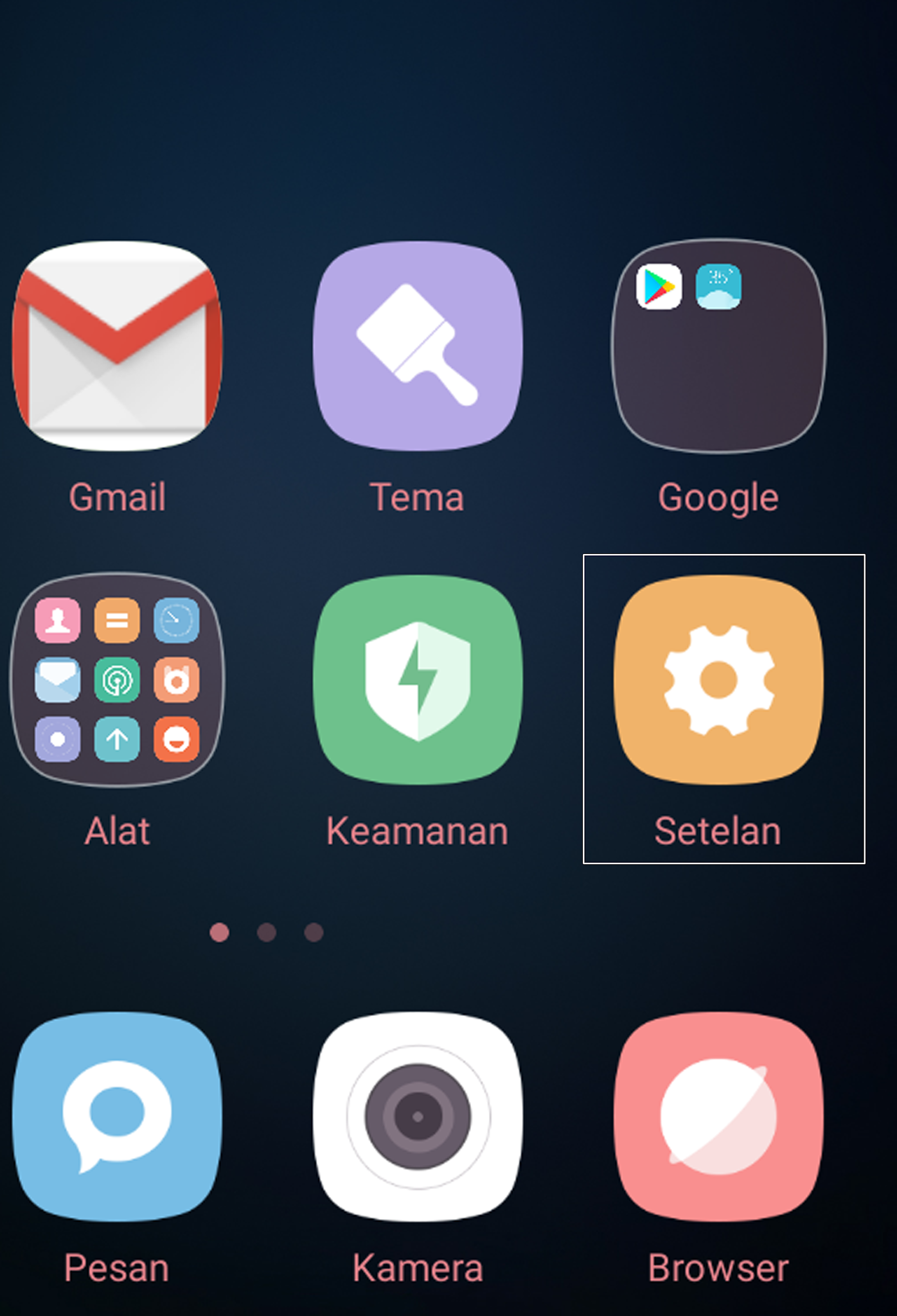
Task: Open the Google folder
Action: click(x=718, y=347)
